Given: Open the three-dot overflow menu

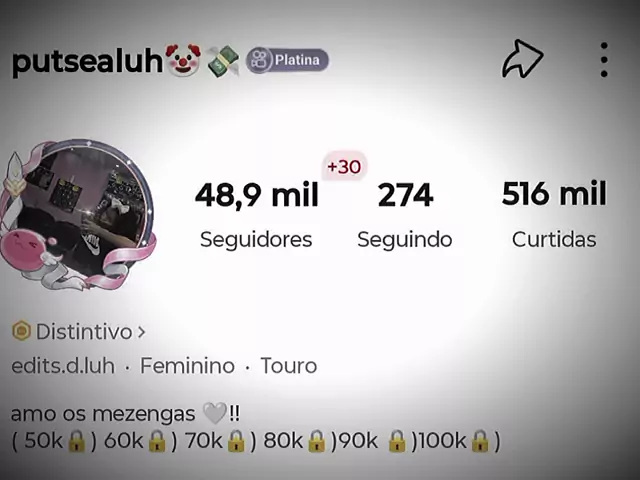Looking at the screenshot, I should (604, 60).
